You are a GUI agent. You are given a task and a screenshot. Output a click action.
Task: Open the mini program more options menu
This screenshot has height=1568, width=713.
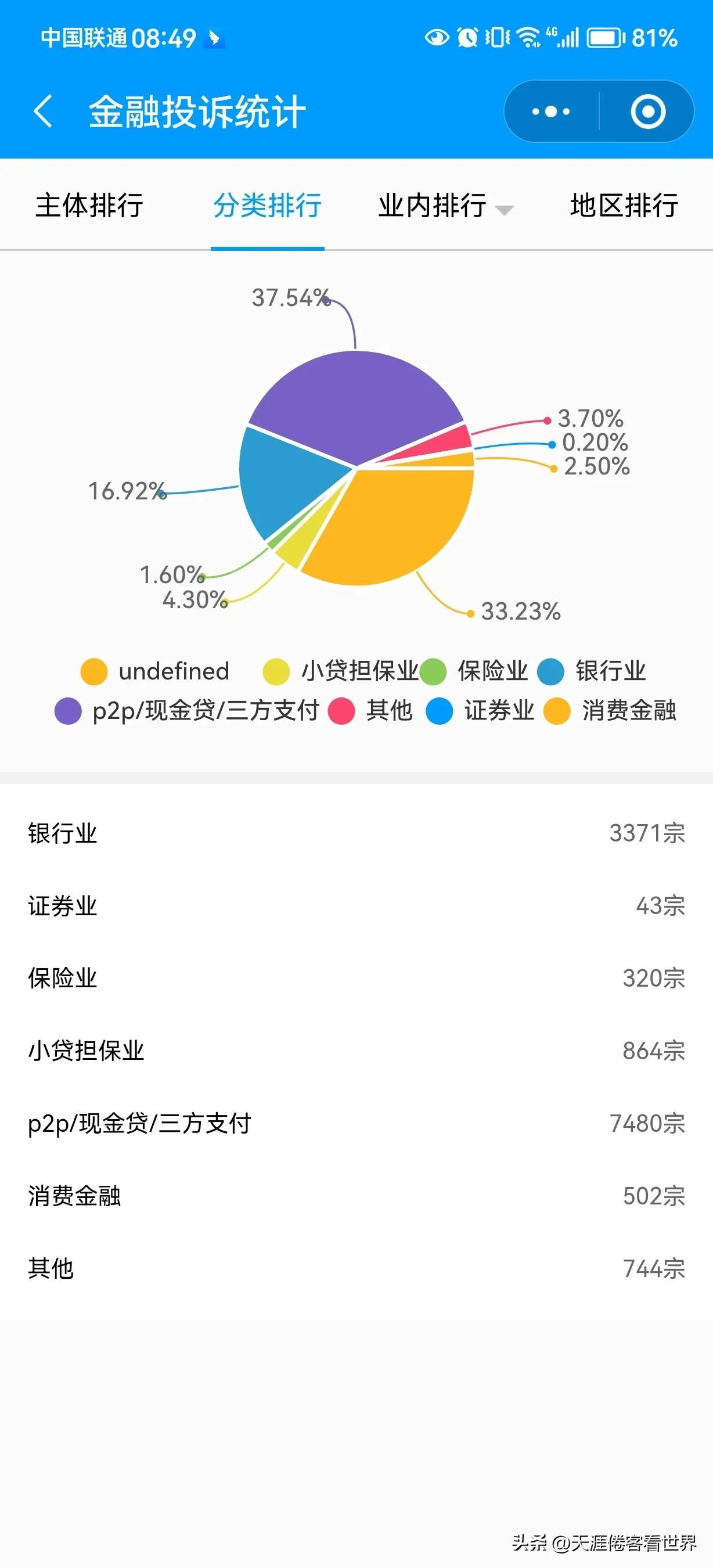pyautogui.click(x=550, y=112)
